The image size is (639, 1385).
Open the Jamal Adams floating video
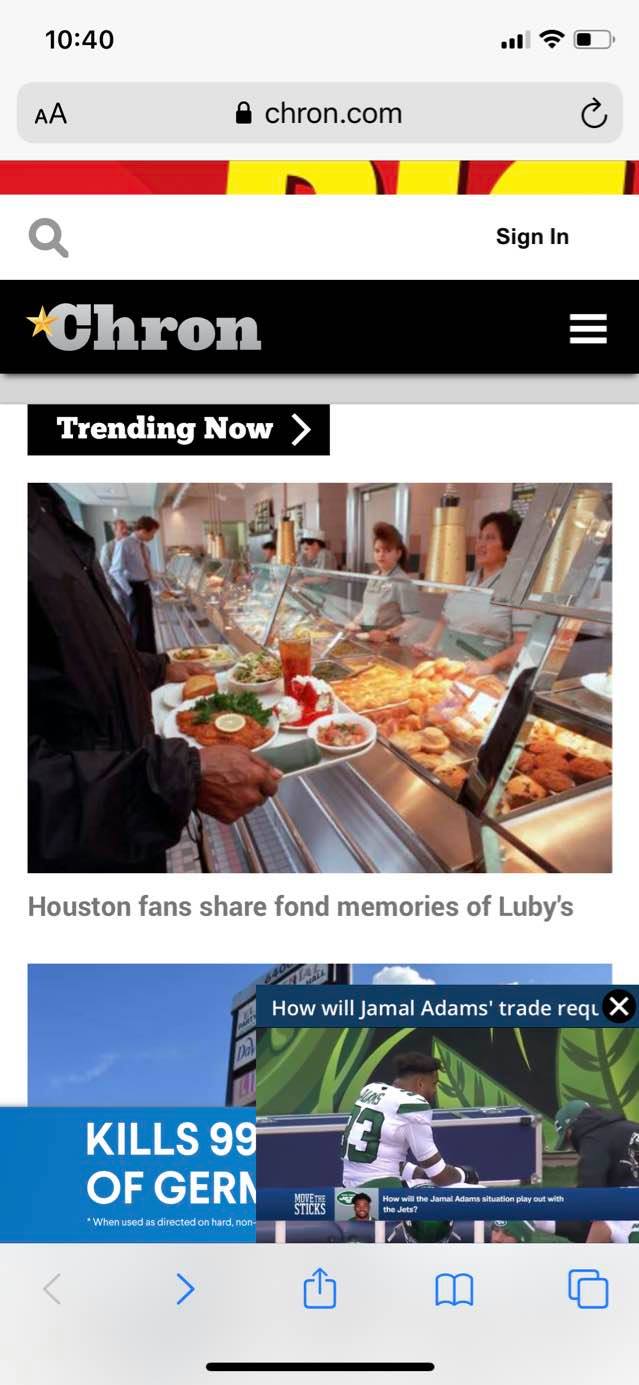tap(447, 1120)
